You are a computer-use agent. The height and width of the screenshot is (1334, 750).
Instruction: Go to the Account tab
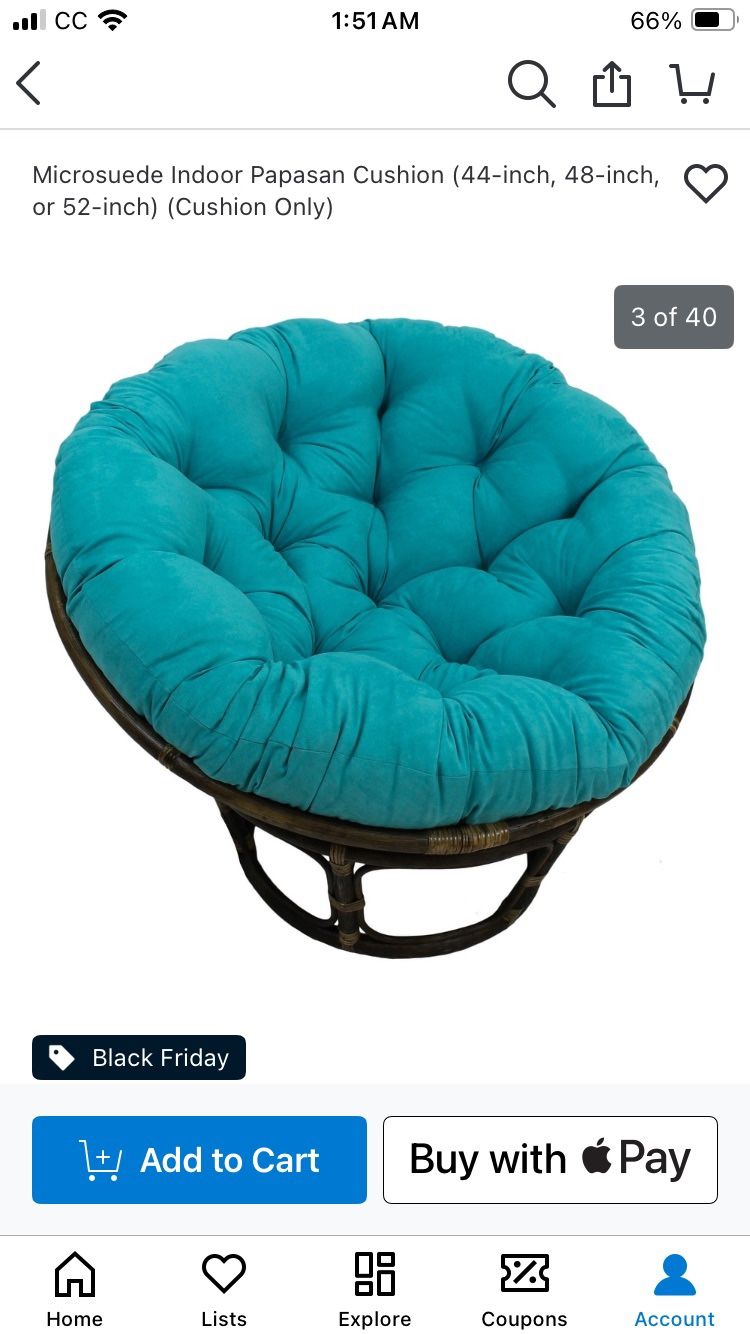(675, 1289)
